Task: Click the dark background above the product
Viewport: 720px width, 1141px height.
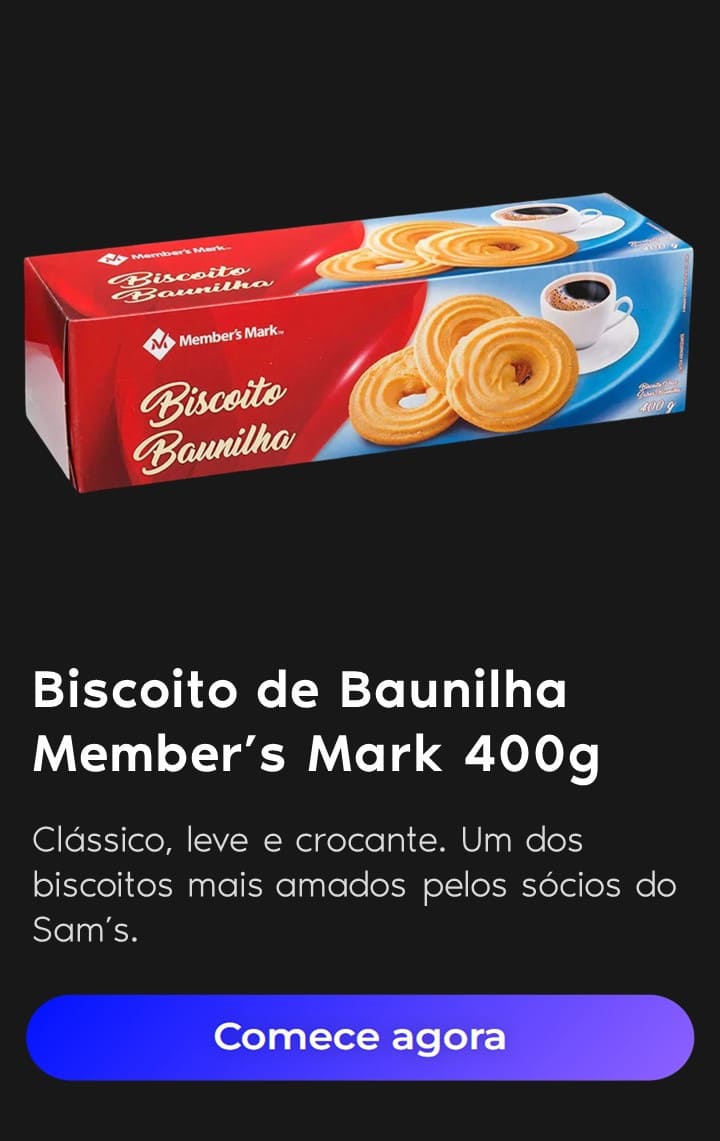Action: tap(360, 100)
